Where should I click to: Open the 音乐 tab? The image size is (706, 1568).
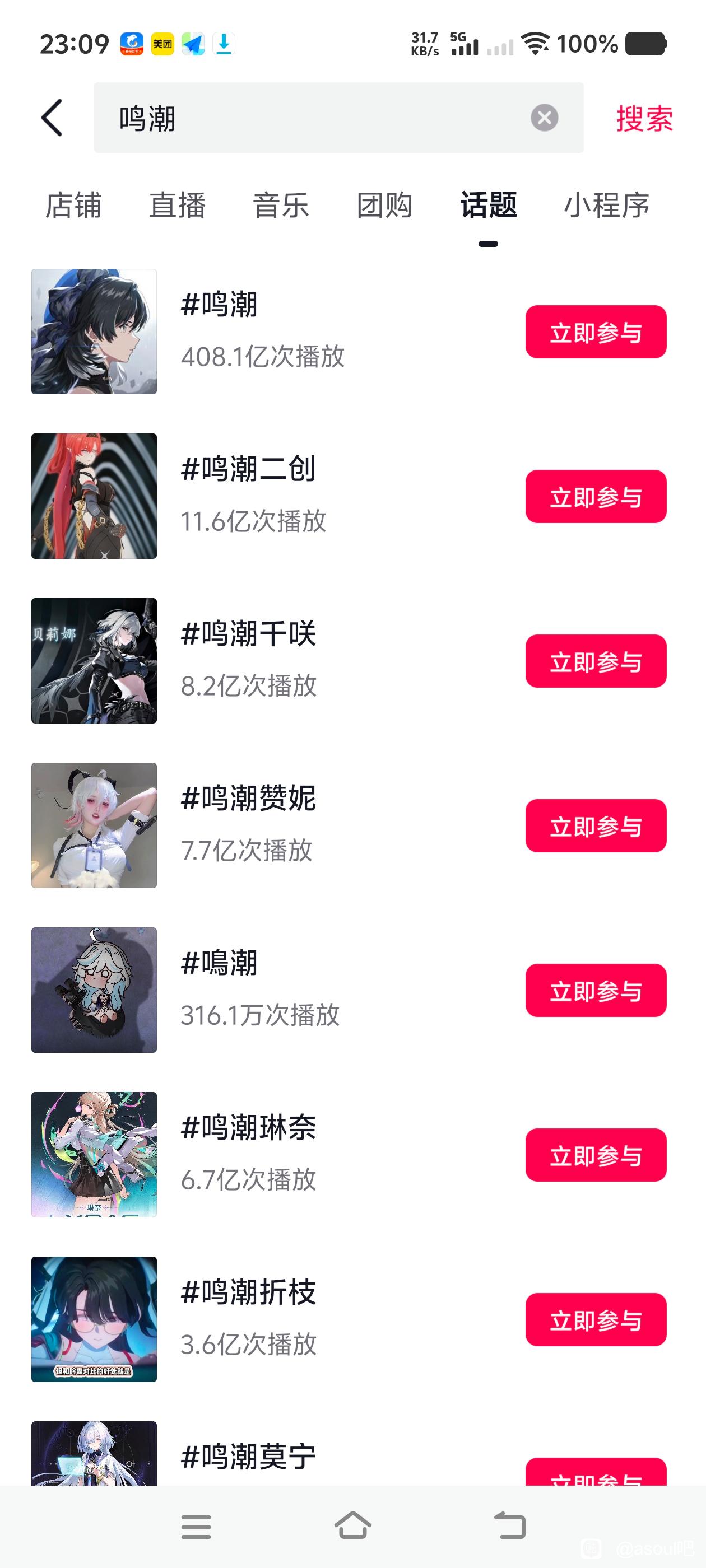point(281,205)
